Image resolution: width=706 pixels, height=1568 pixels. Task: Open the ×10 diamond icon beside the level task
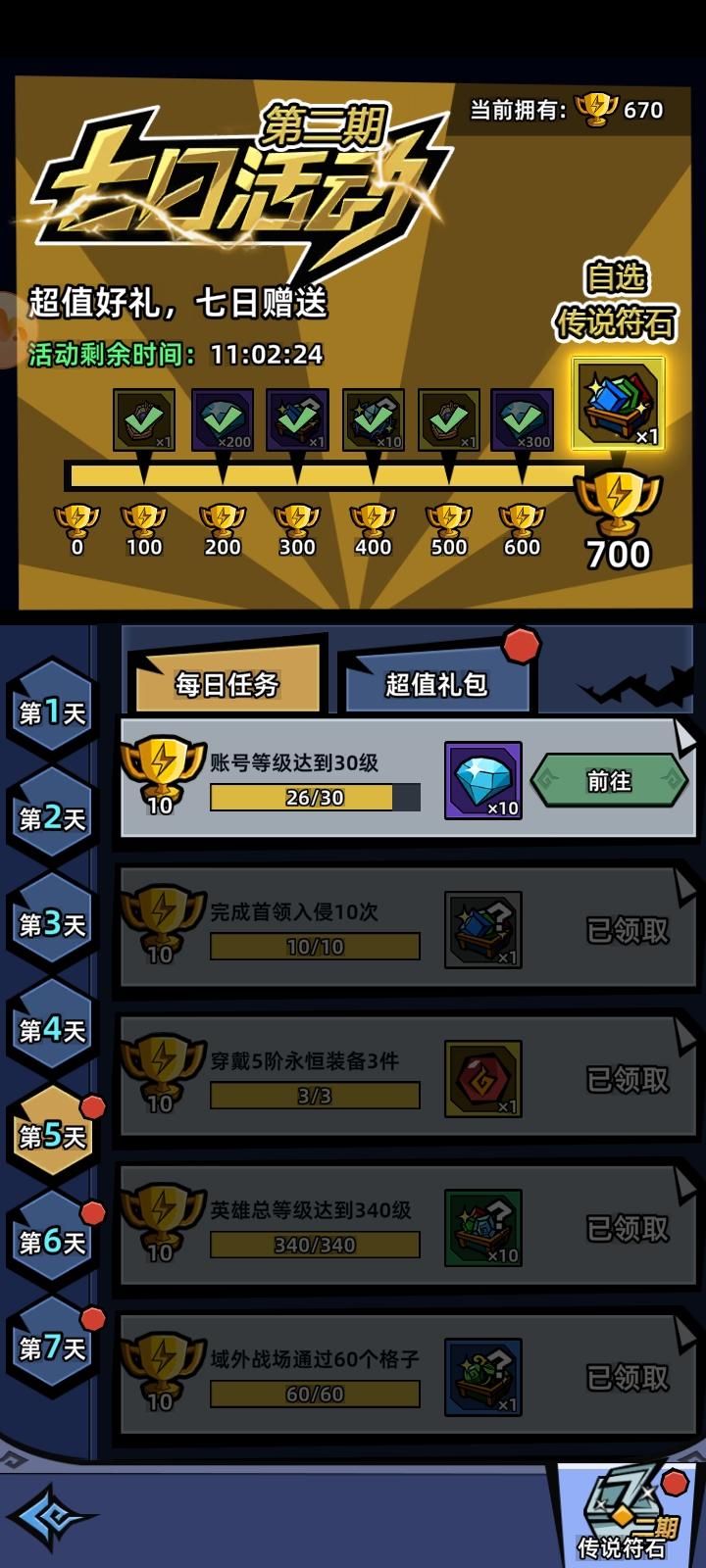pos(482,781)
